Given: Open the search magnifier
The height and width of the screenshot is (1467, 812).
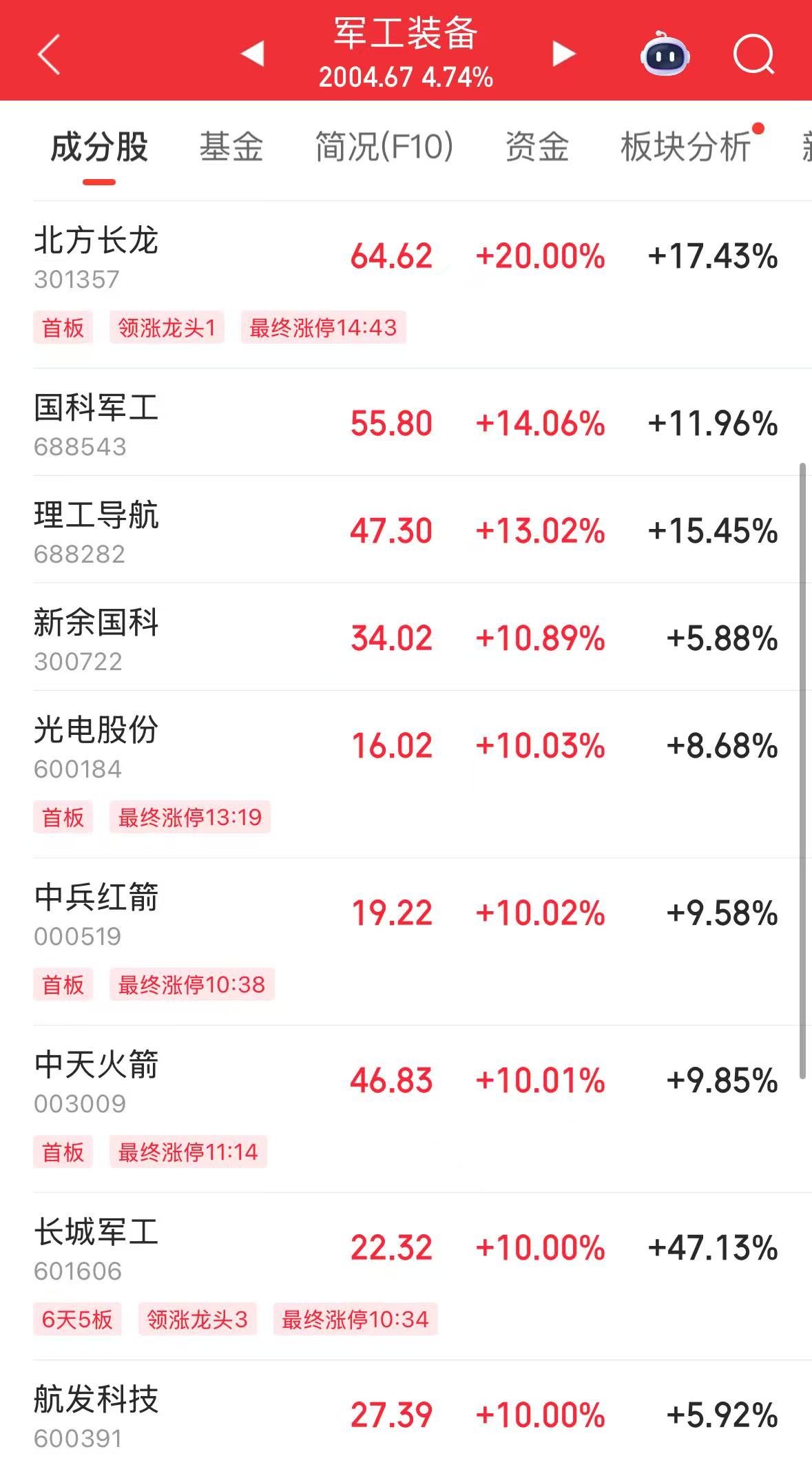Looking at the screenshot, I should (753, 54).
